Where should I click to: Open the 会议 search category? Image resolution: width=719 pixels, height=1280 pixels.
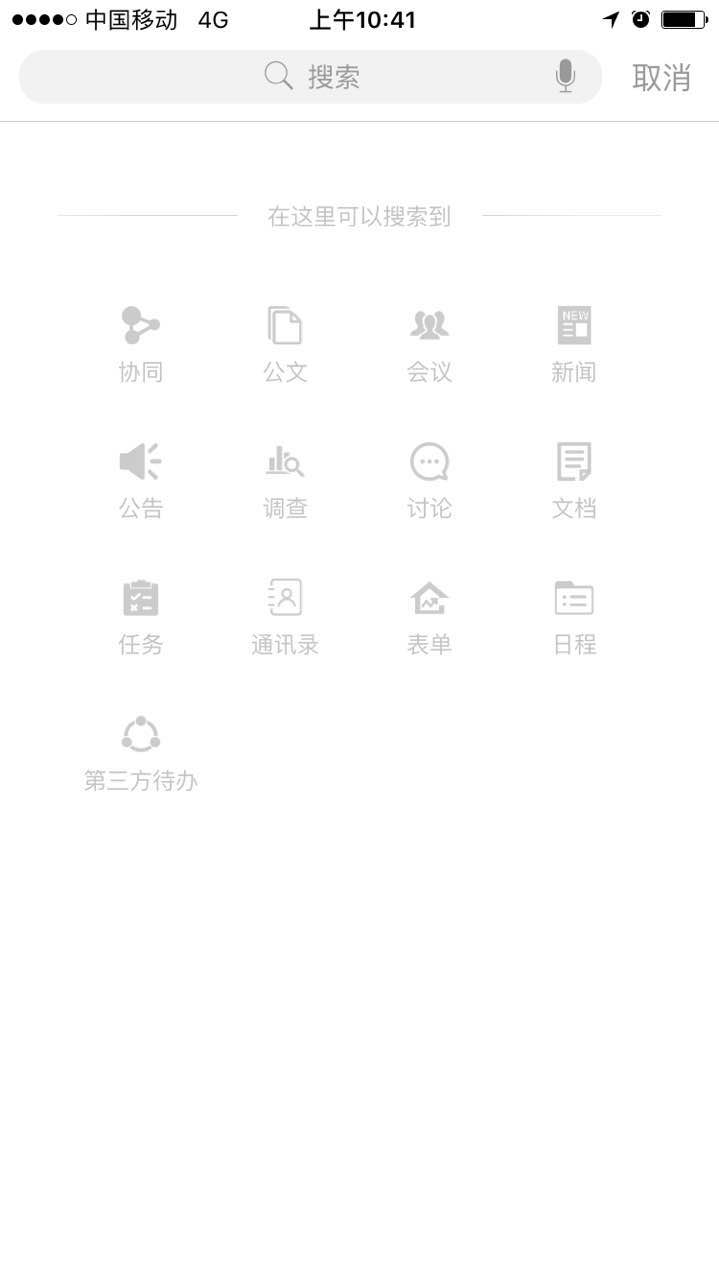[x=429, y=343]
